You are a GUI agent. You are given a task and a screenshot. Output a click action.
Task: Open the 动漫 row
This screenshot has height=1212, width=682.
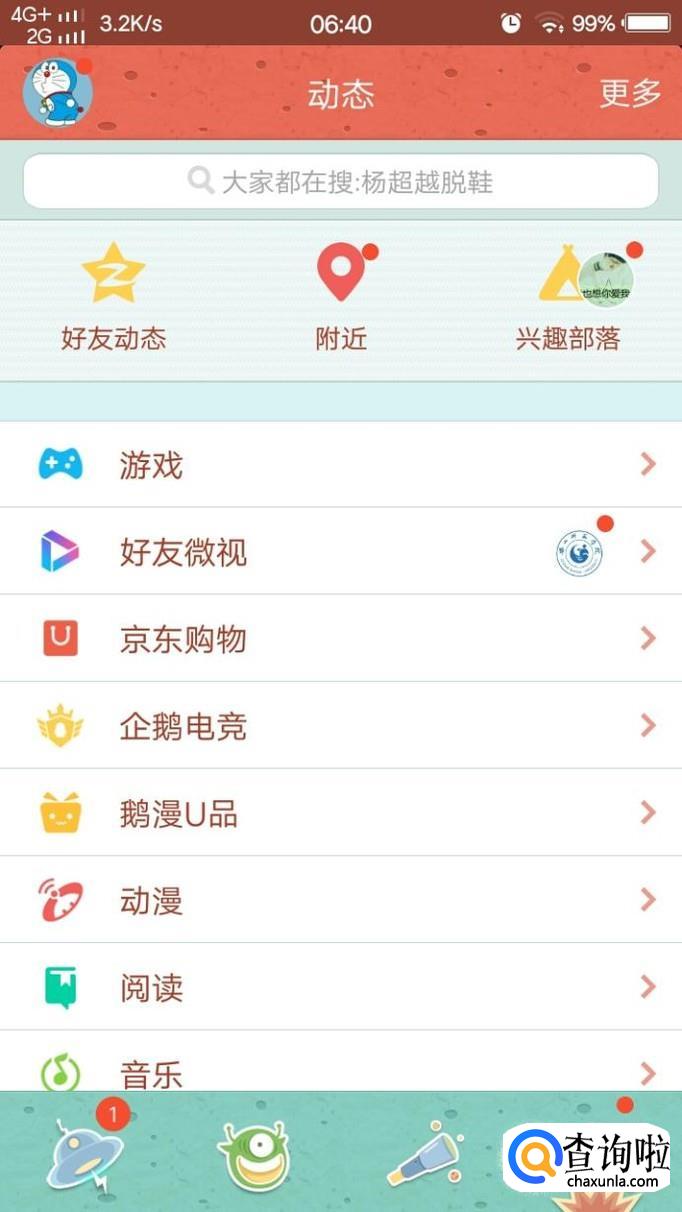pyautogui.click(x=341, y=900)
